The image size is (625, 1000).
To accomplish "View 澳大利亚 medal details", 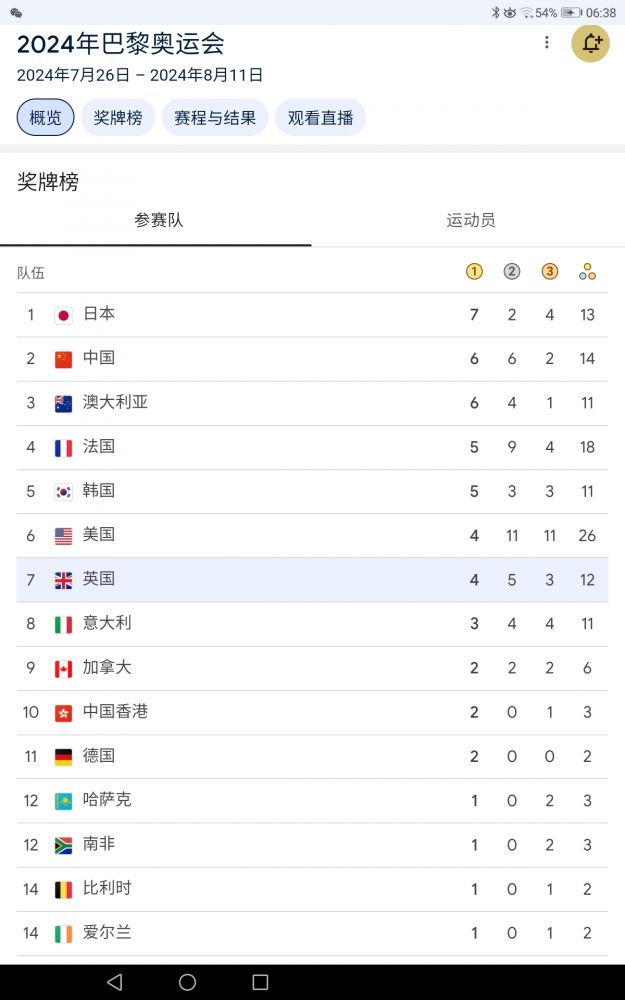I will pos(312,403).
